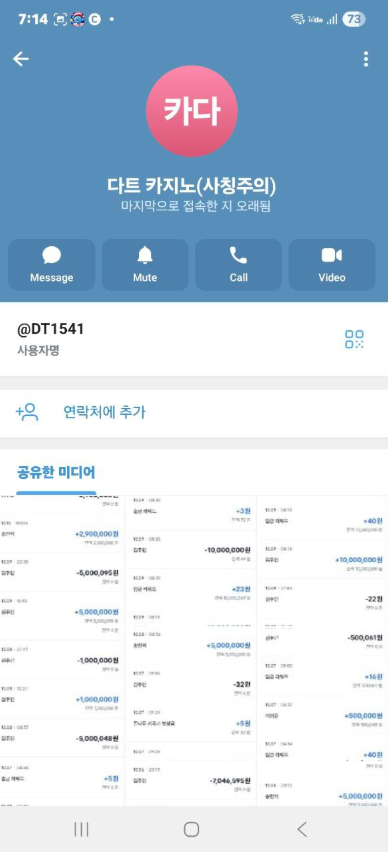Open the right shared media image
The height and width of the screenshot is (854, 388).
point(323,651)
